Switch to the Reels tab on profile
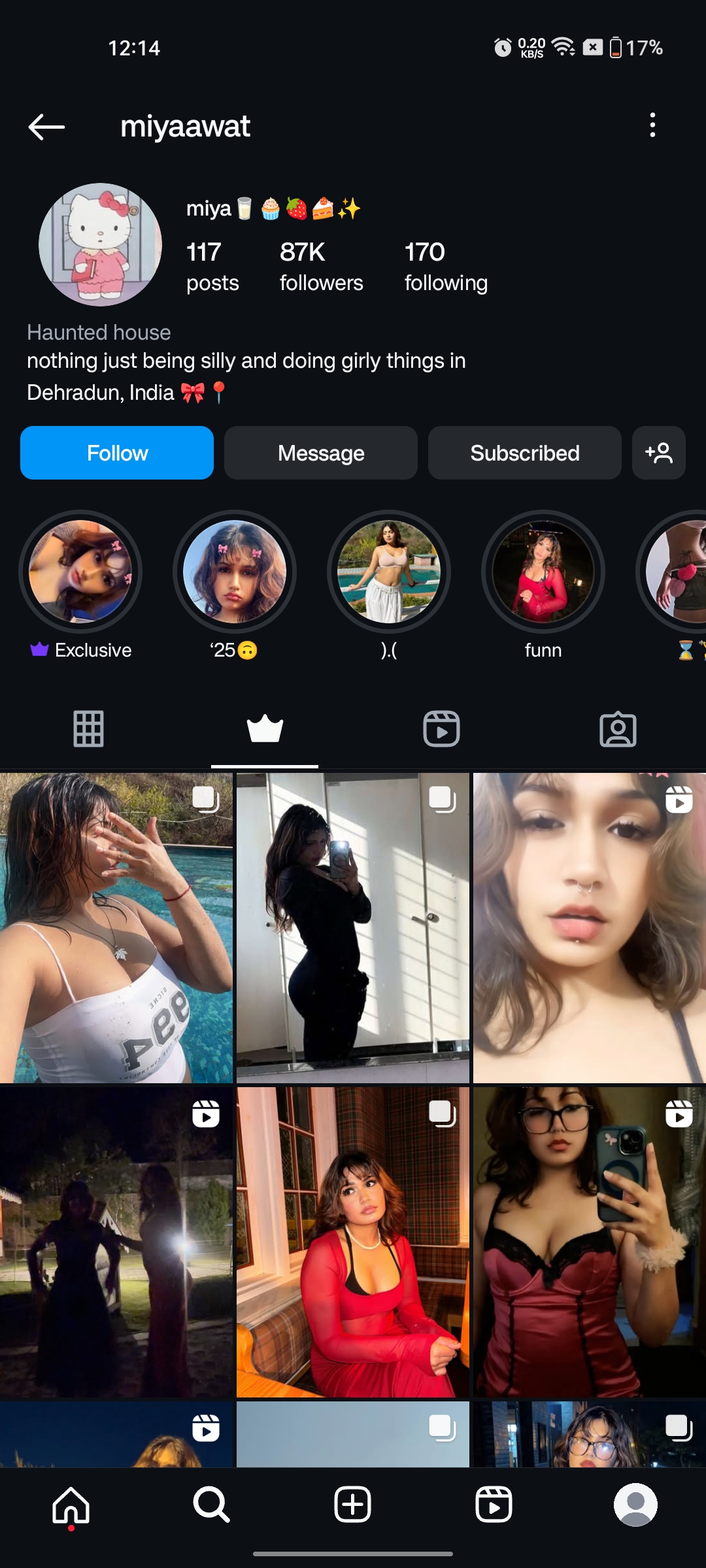Viewport: 706px width, 1568px height. [x=441, y=728]
